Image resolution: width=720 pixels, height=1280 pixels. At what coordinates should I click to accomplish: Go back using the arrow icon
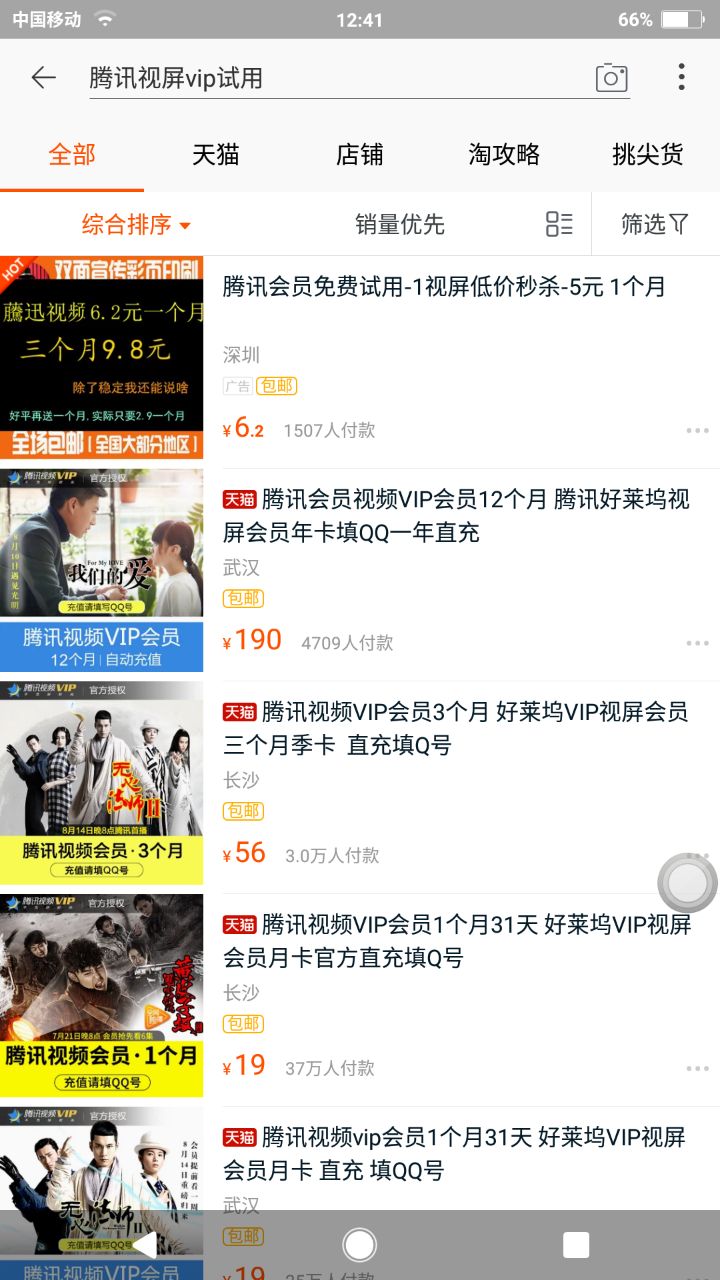pos(43,78)
